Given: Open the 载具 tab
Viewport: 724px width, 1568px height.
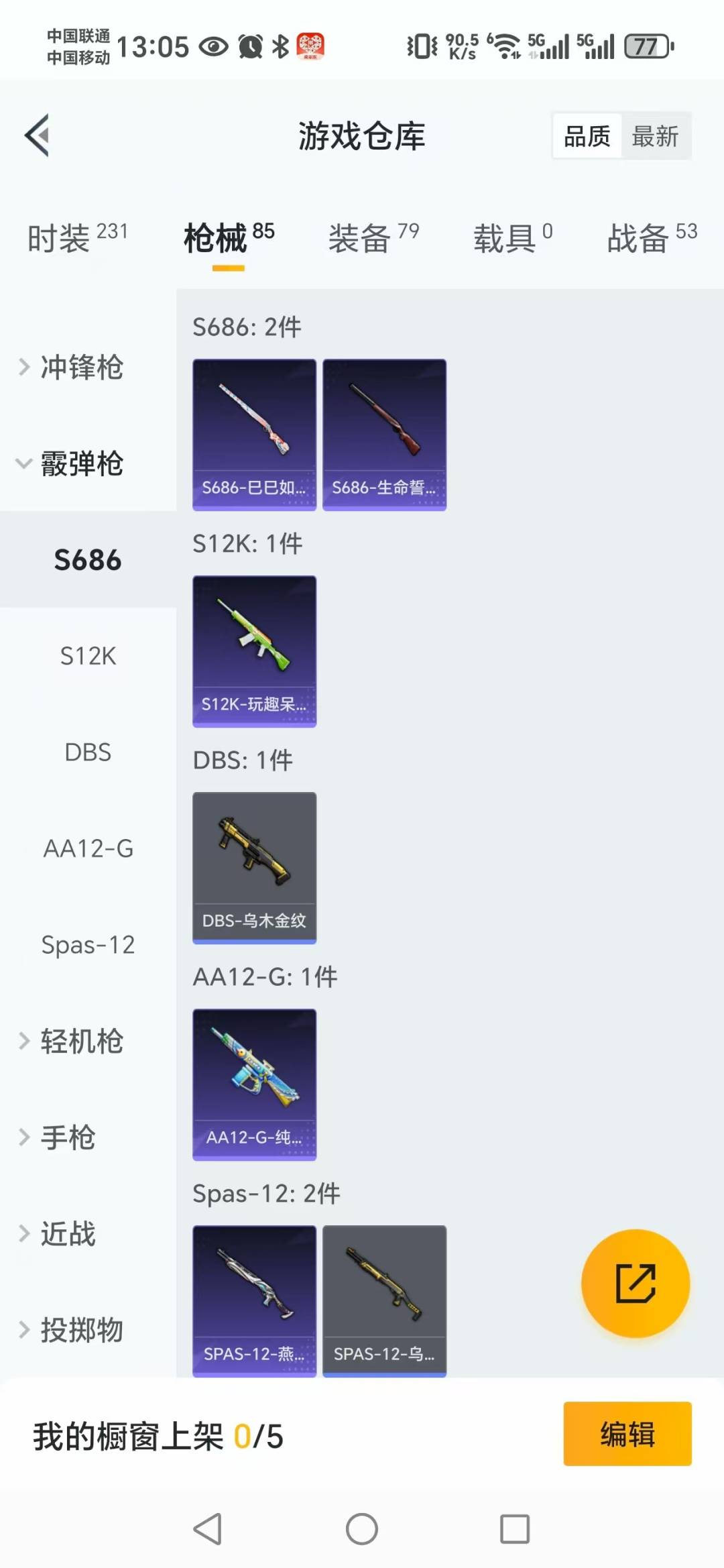Looking at the screenshot, I should click(512, 238).
